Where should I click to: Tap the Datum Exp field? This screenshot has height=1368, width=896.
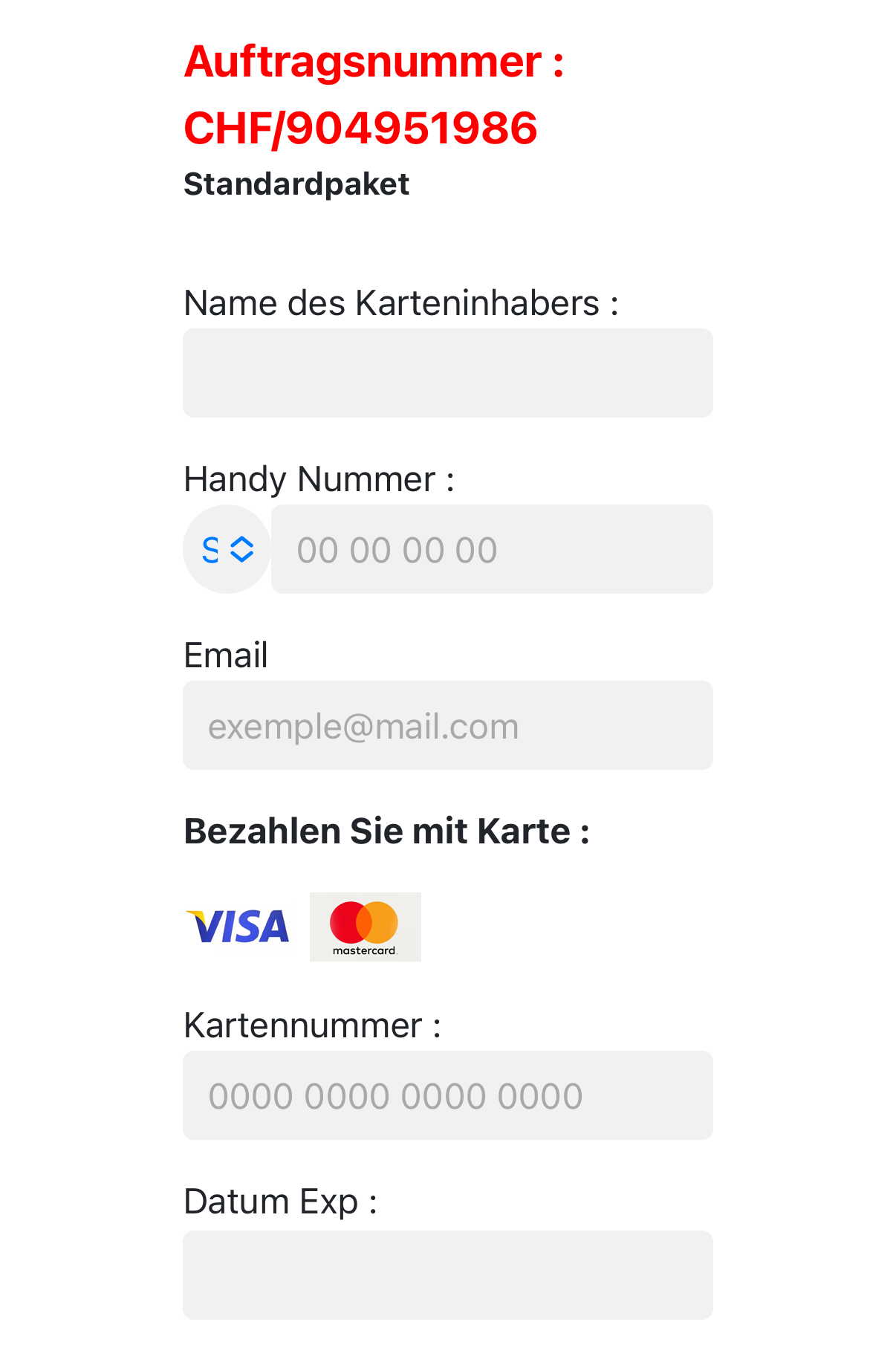coord(447,1274)
